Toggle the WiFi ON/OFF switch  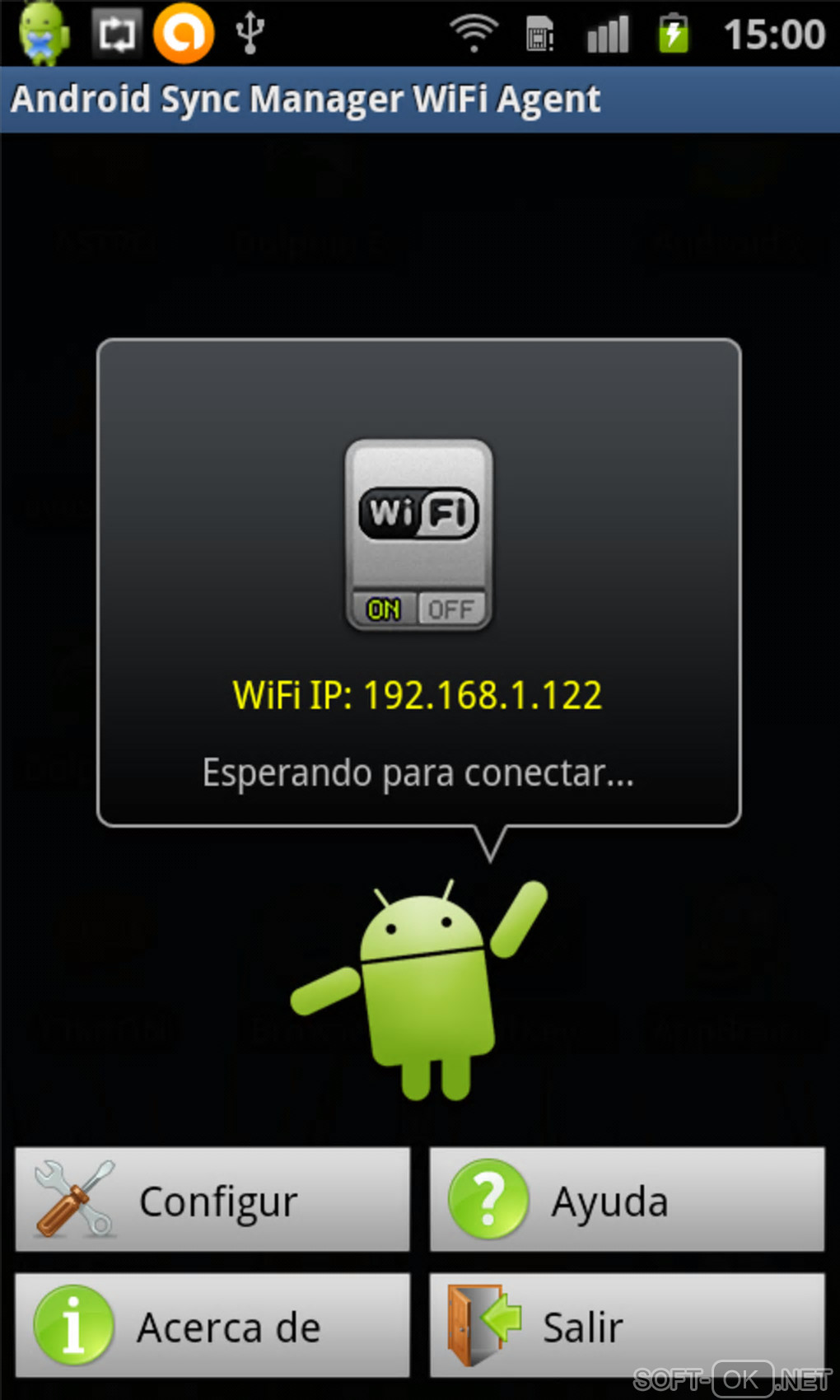[x=418, y=535]
